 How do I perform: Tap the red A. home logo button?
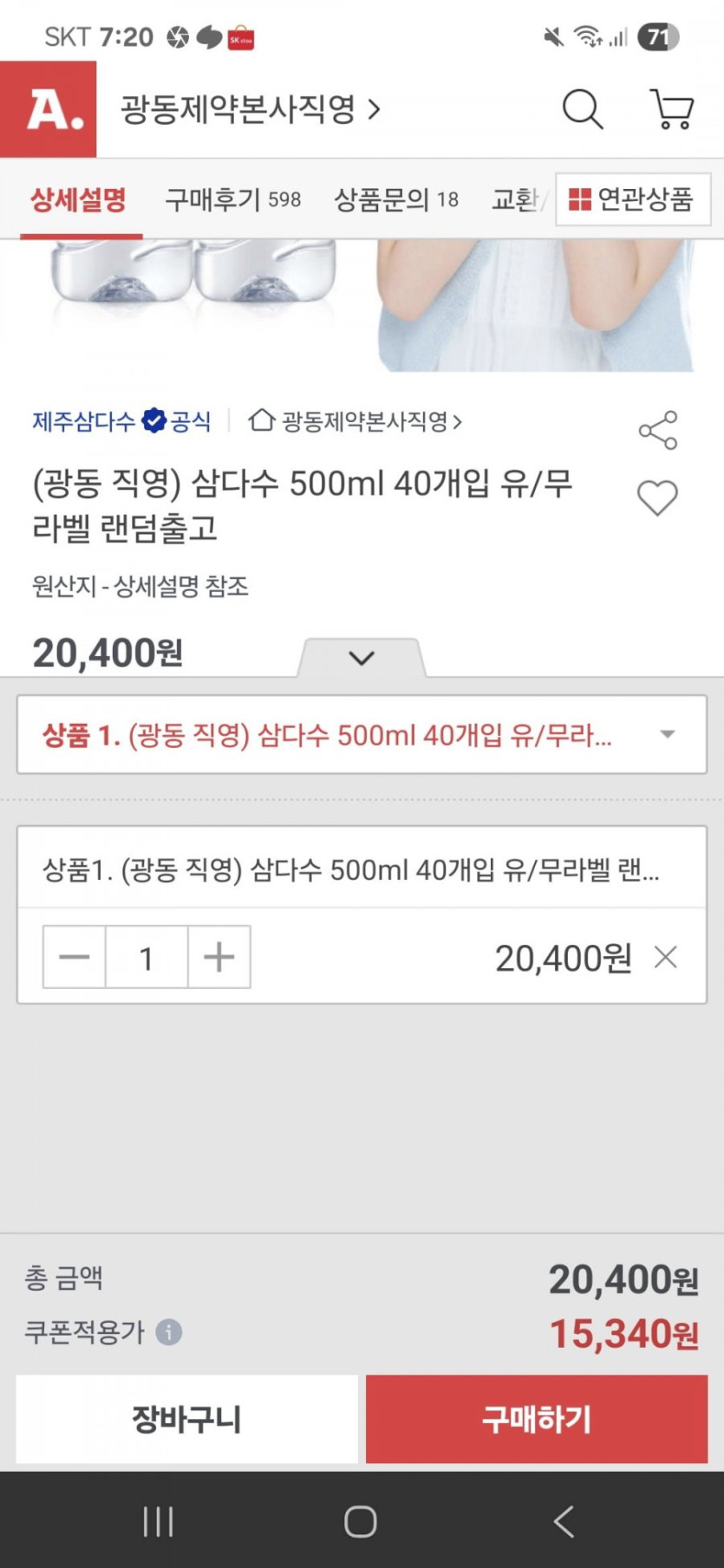49,110
